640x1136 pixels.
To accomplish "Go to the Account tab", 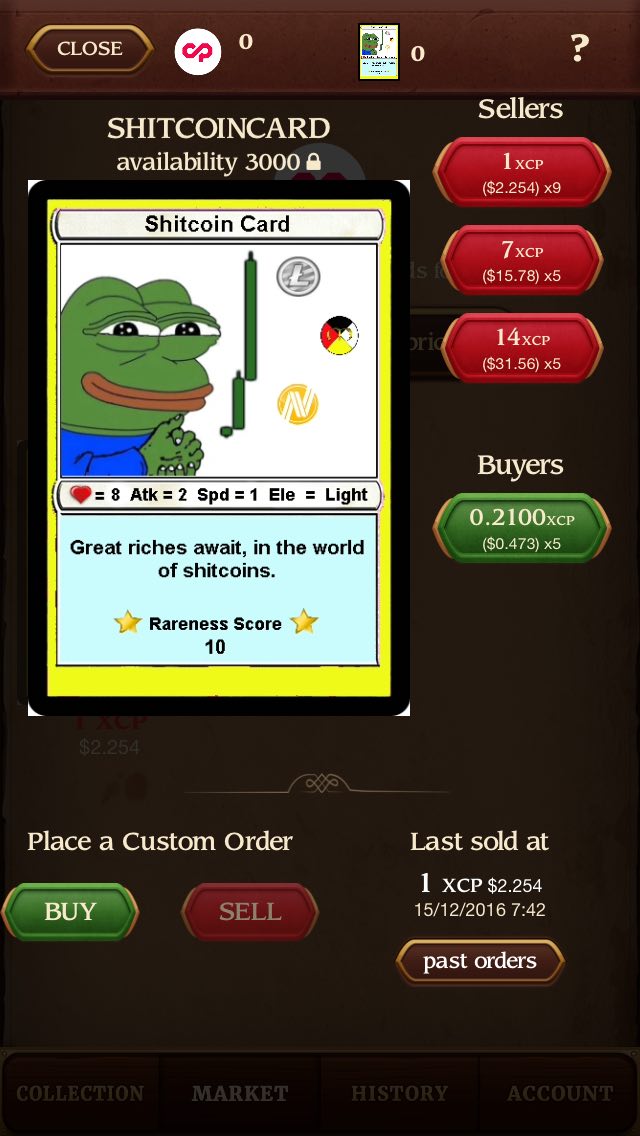I will 560,1093.
